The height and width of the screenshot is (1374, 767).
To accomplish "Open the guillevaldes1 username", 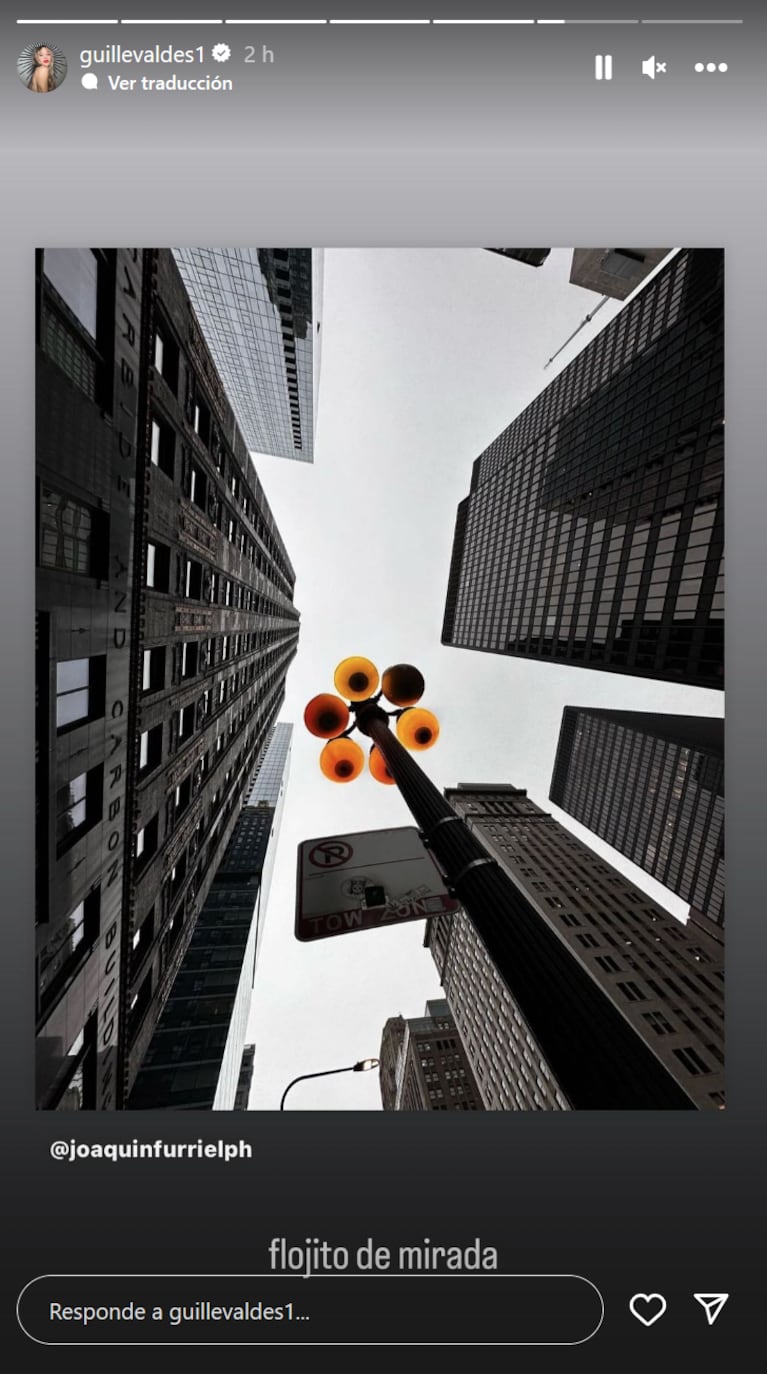I will pos(142,54).
